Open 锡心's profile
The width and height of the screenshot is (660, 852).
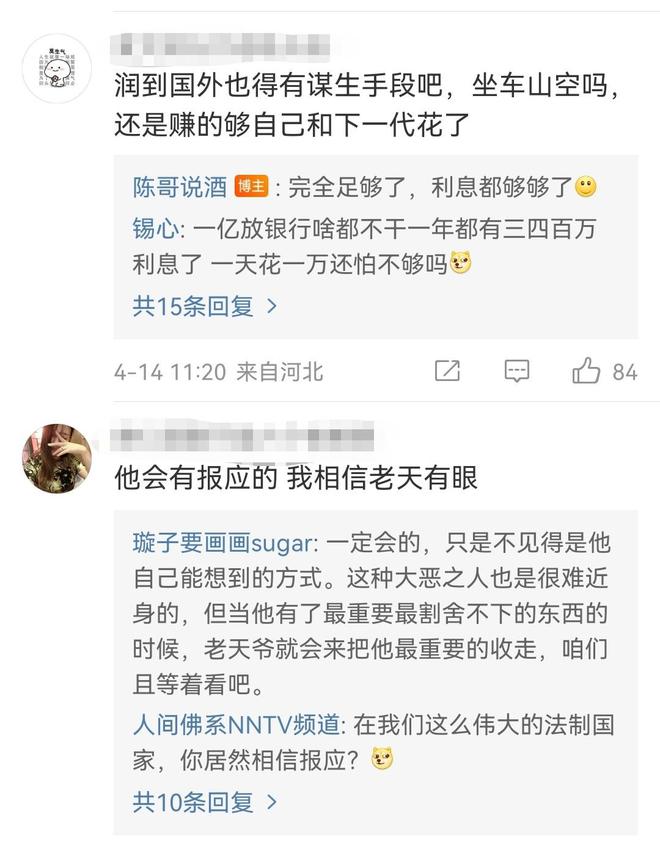coord(156,229)
